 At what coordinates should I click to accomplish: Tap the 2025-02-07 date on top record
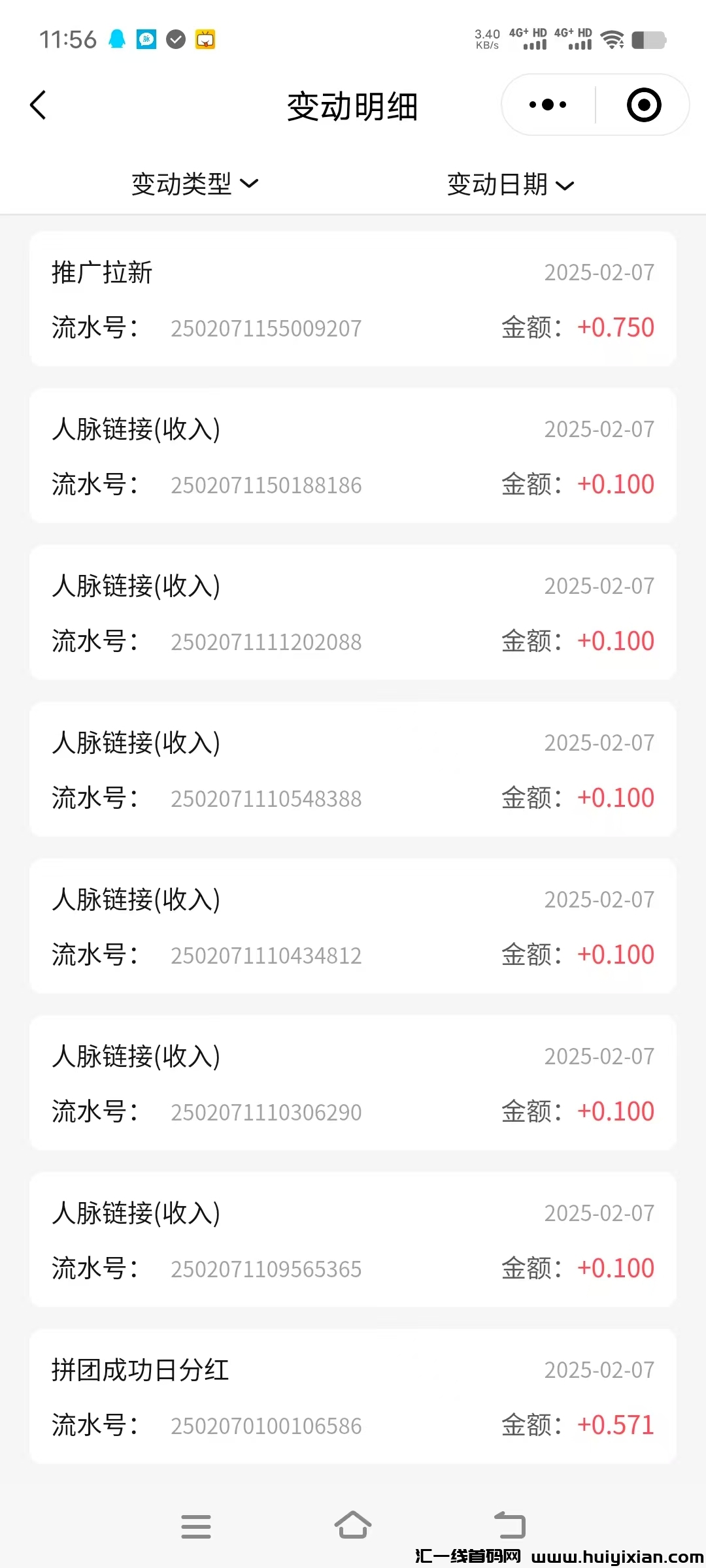[599, 272]
